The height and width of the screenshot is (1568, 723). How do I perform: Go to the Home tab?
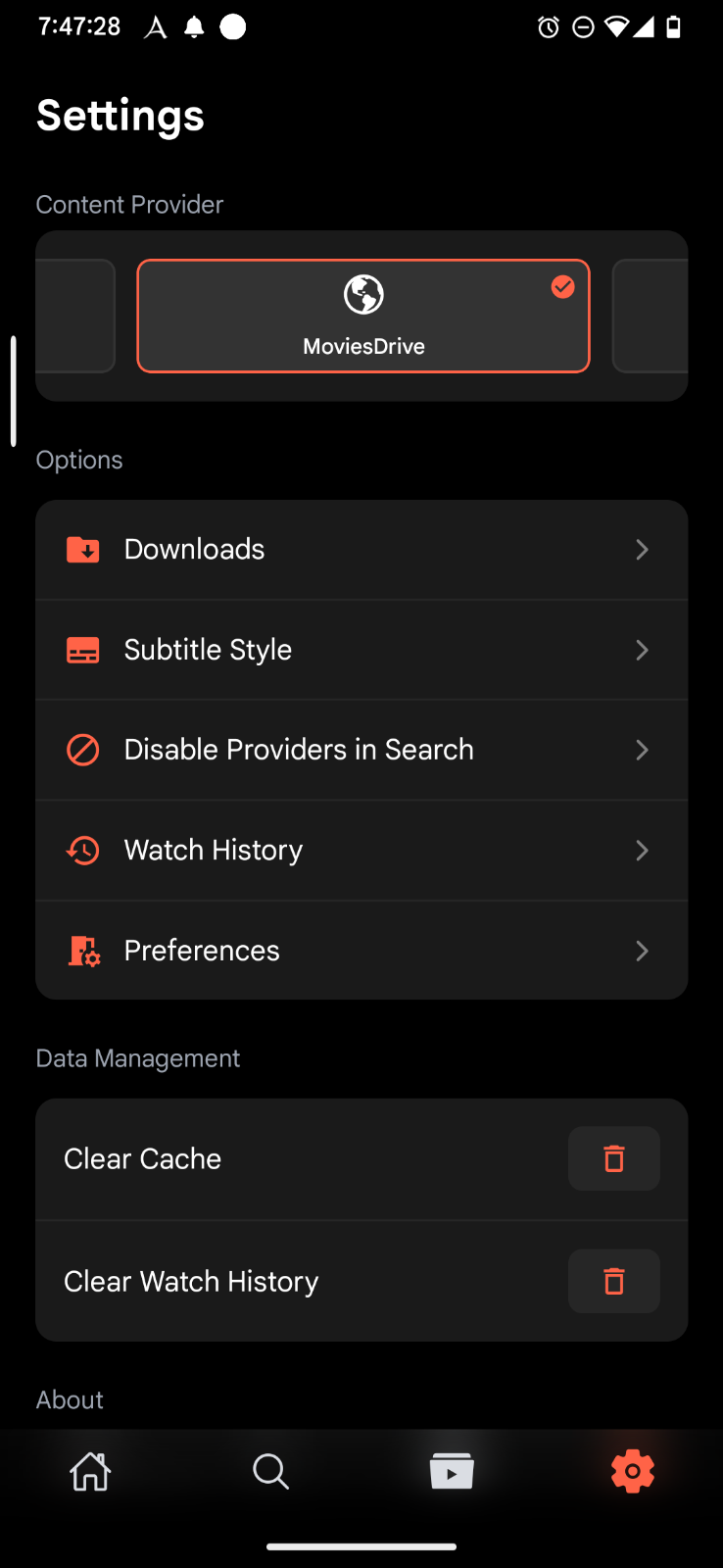pyautogui.click(x=90, y=1471)
